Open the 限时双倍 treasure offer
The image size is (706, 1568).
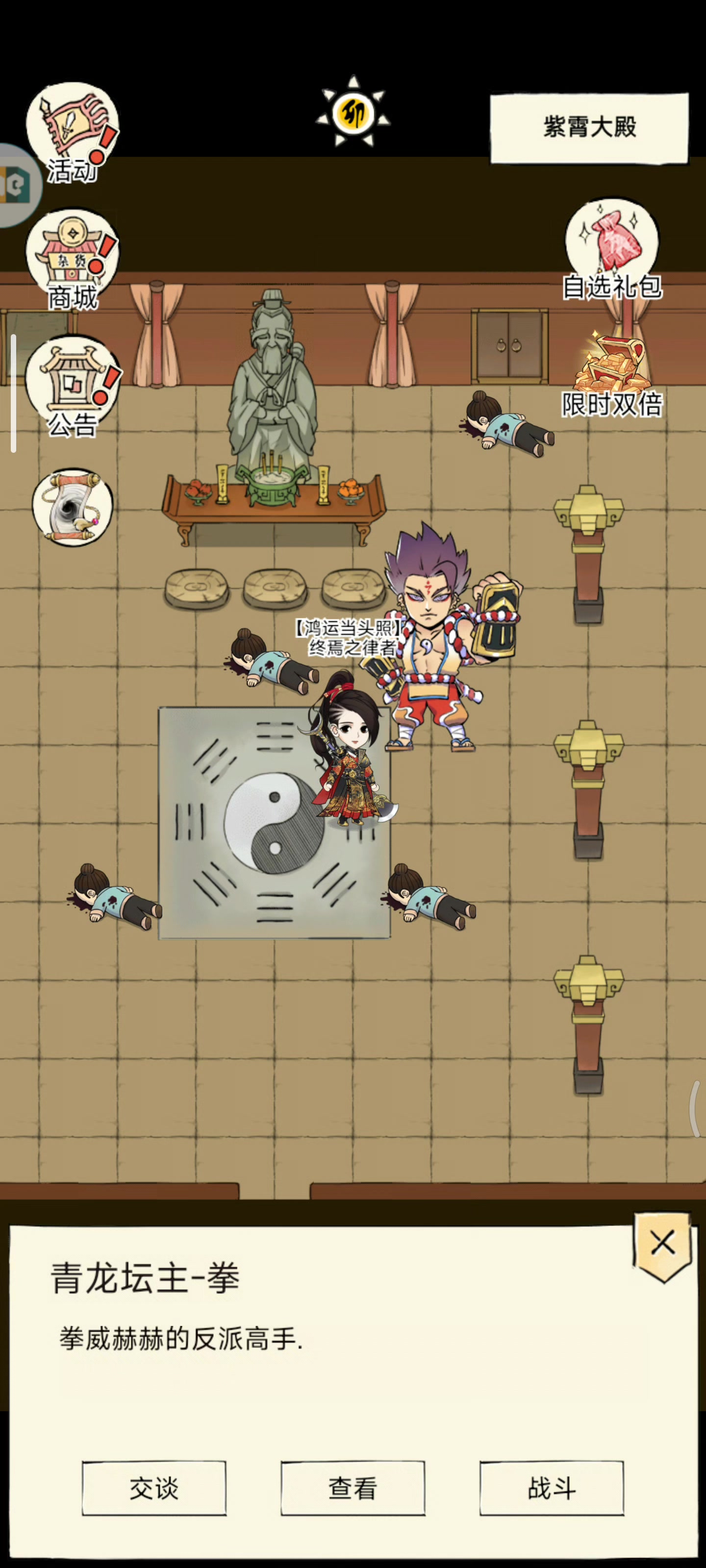(611, 374)
